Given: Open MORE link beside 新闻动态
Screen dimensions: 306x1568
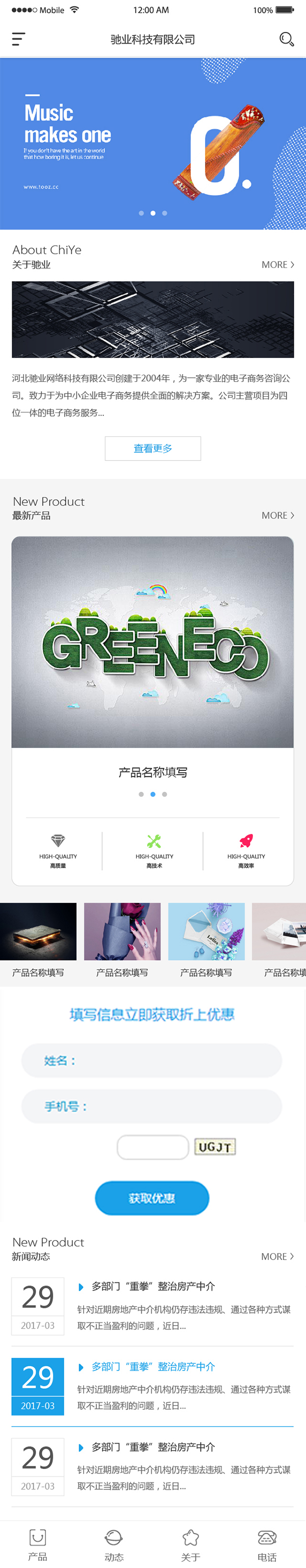Looking at the screenshot, I should pos(277,1256).
